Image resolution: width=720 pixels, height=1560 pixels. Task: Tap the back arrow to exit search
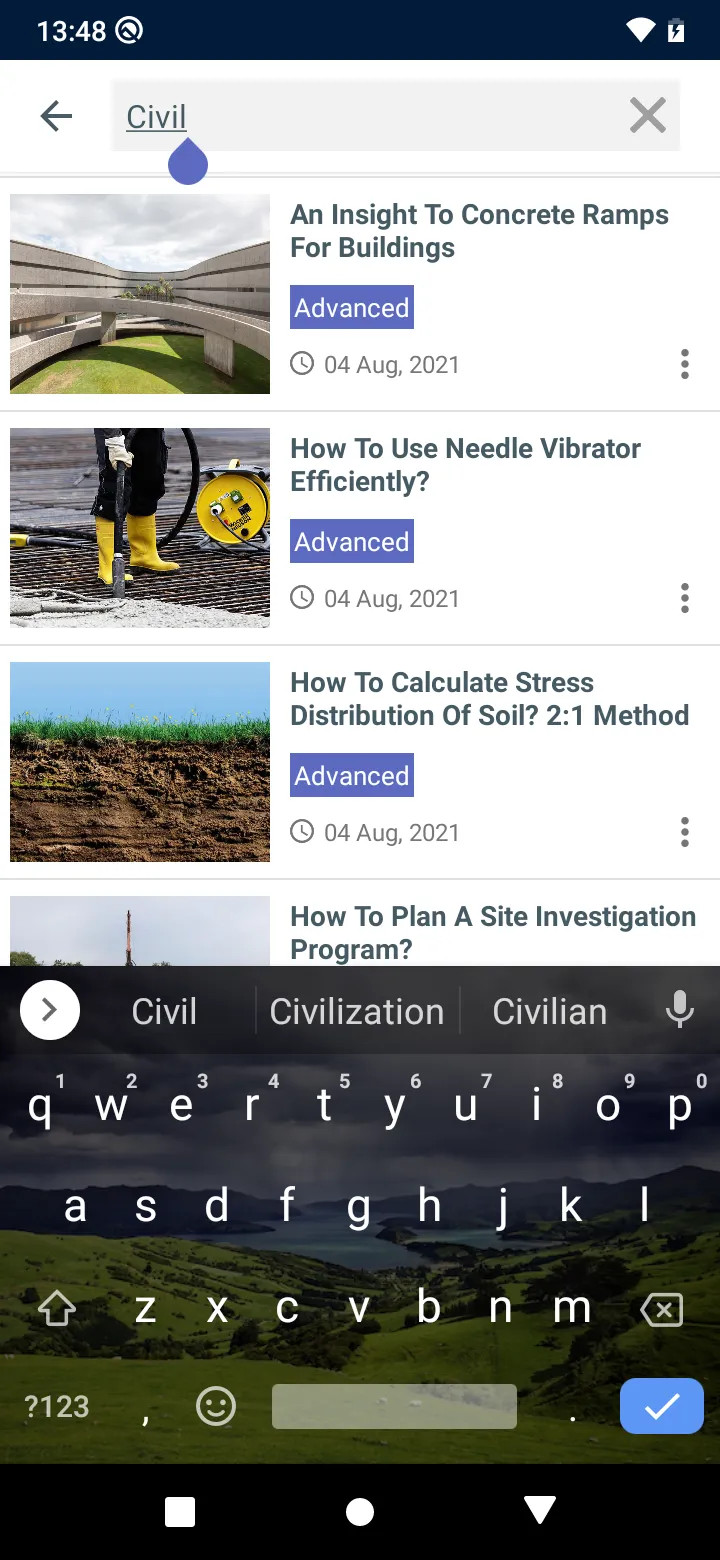(56, 115)
